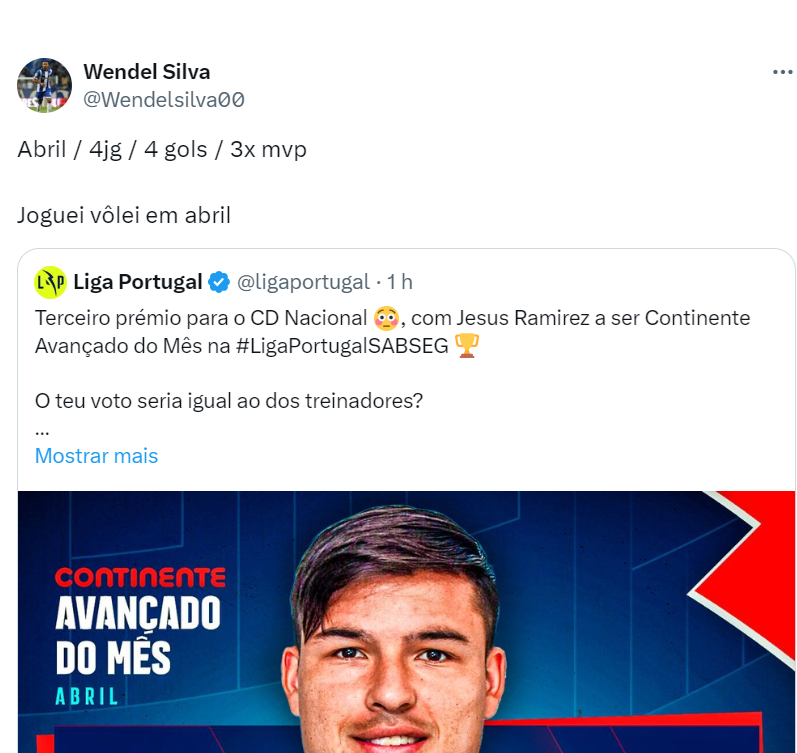Screen dimensions: 797x753
Task: Open Wendel Silva's profile picture
Action: coord(45,85)
